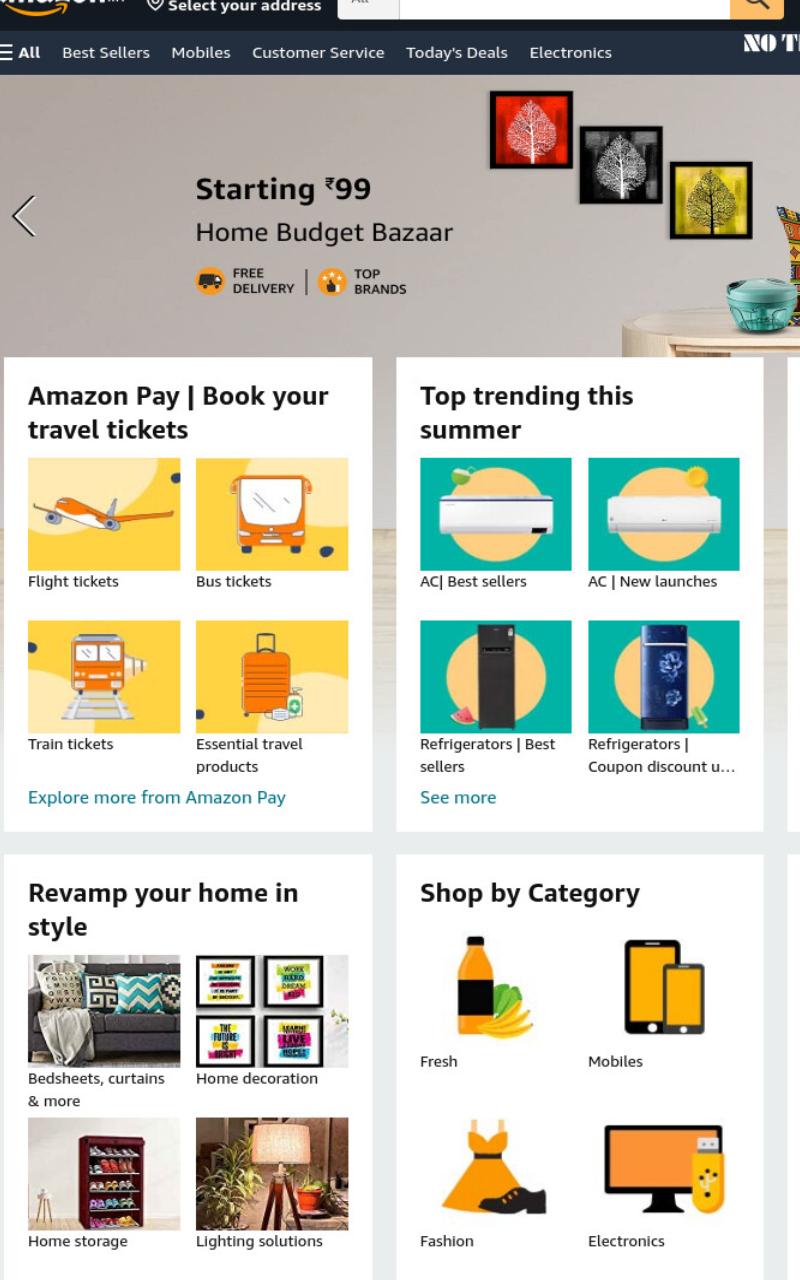Open the Mobiles nav link
The image size is (800, 1280).
point(201,52)
